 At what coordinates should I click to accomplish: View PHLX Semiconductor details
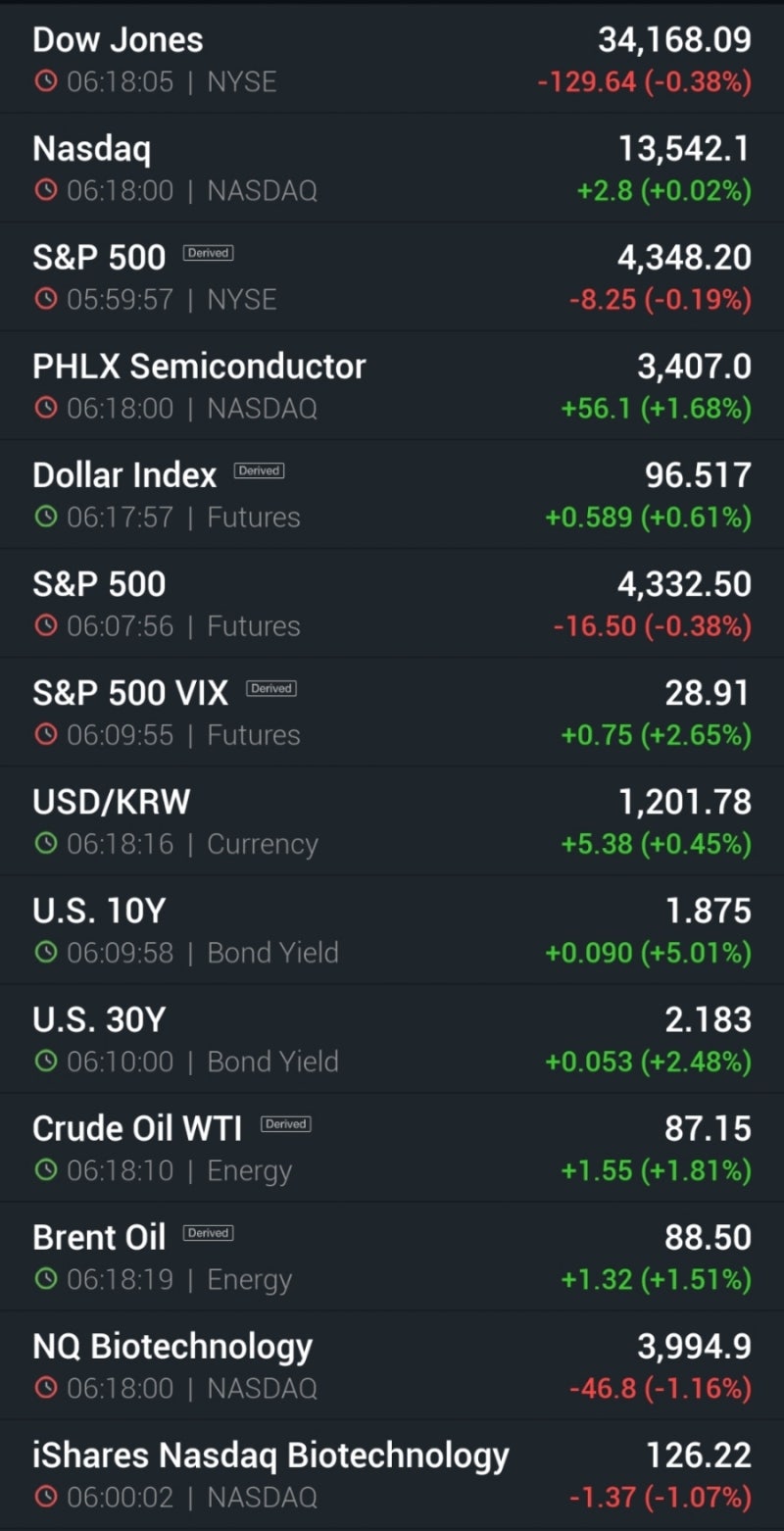[x=392, y=385]
